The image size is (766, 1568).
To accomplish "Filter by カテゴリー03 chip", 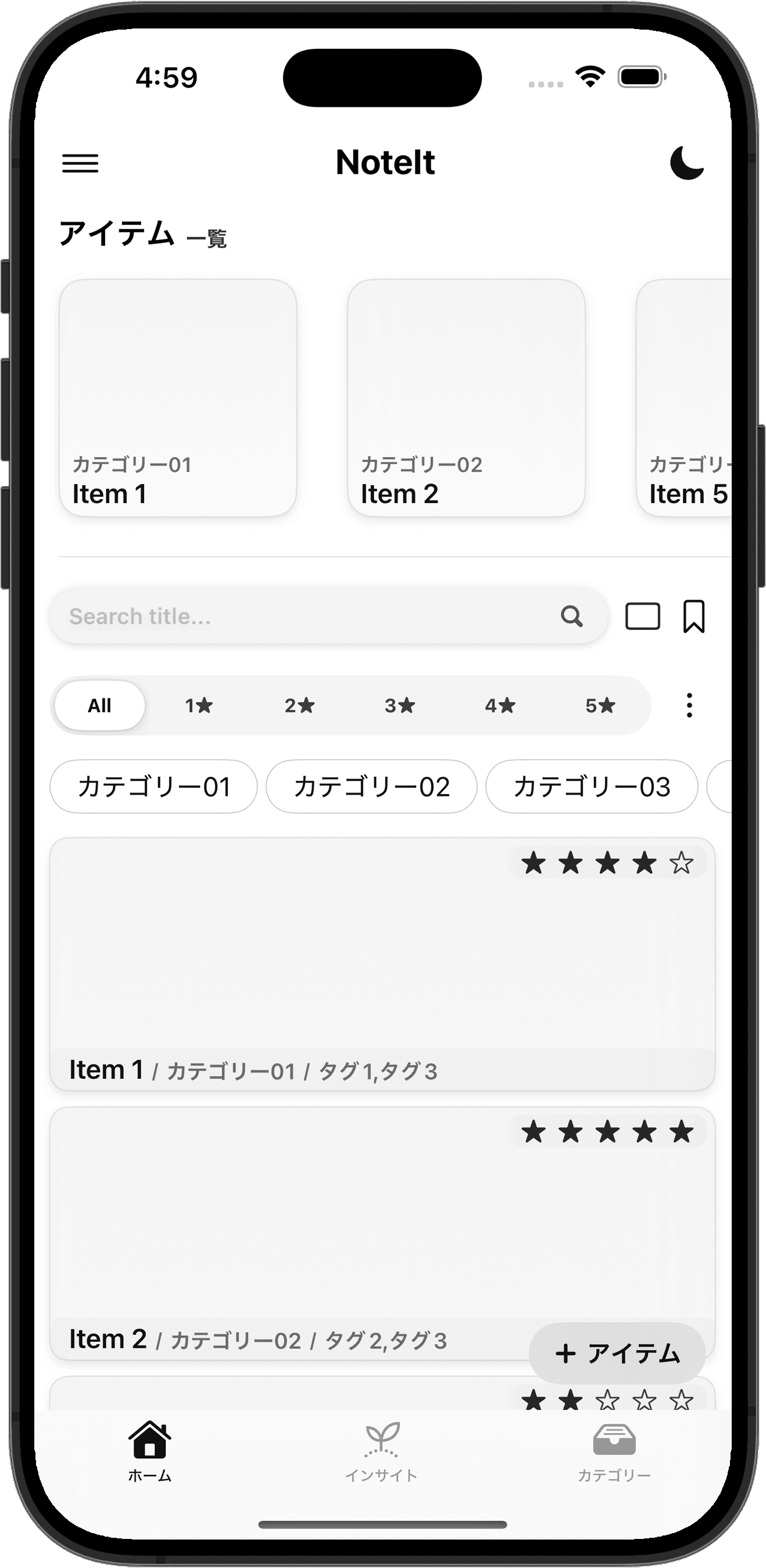I will tap(592, 787).
